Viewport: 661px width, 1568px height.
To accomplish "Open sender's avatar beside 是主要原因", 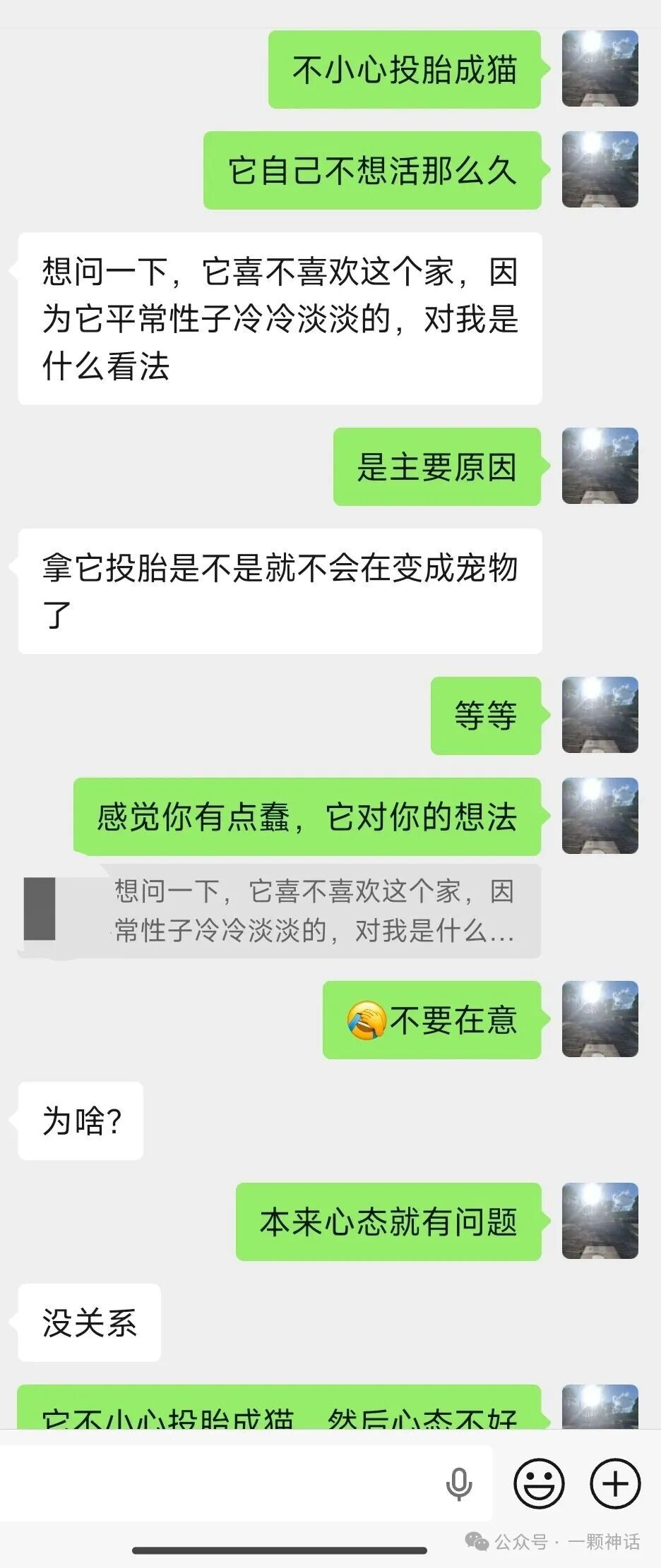I will coord(600,466).
